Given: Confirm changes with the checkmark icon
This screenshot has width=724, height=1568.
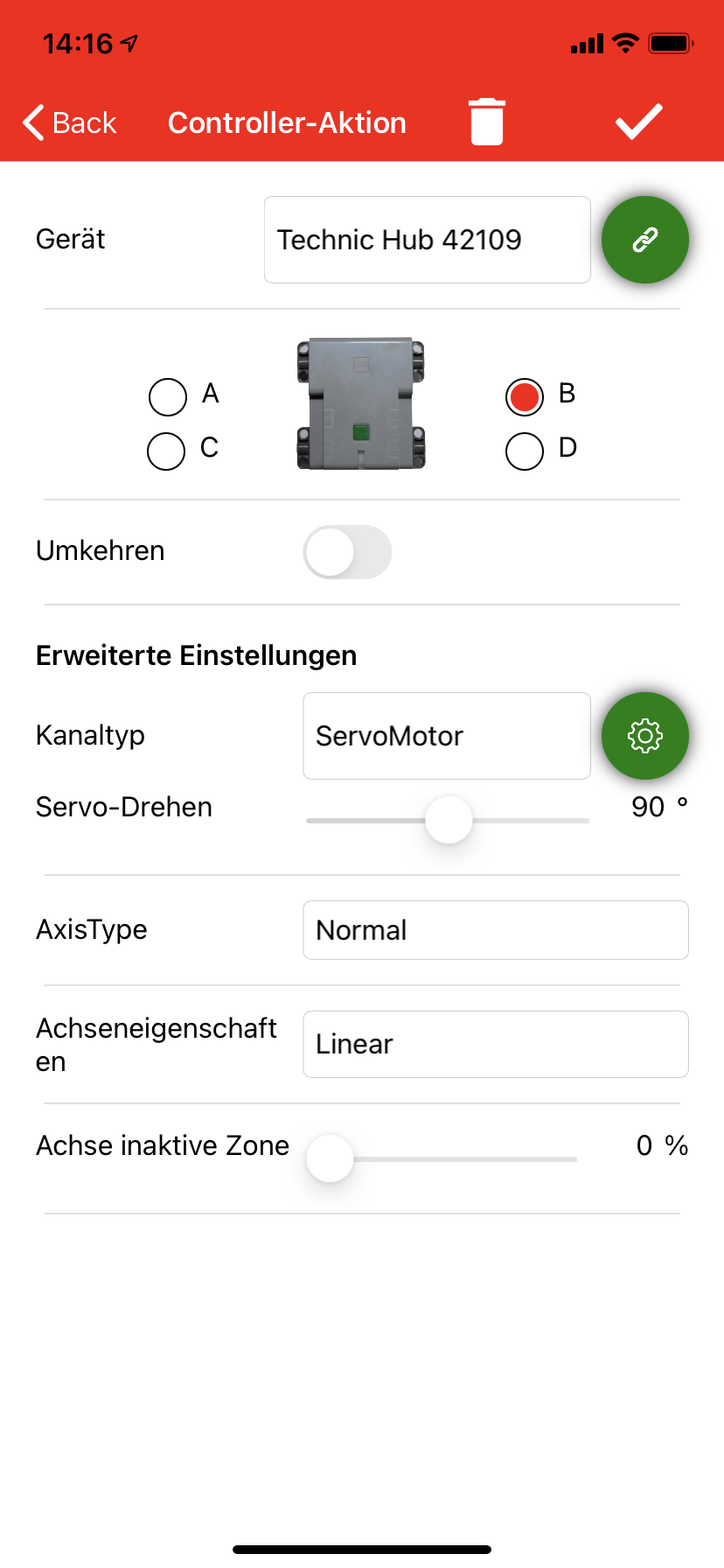Looking at the screenshot, I should 639,122.
